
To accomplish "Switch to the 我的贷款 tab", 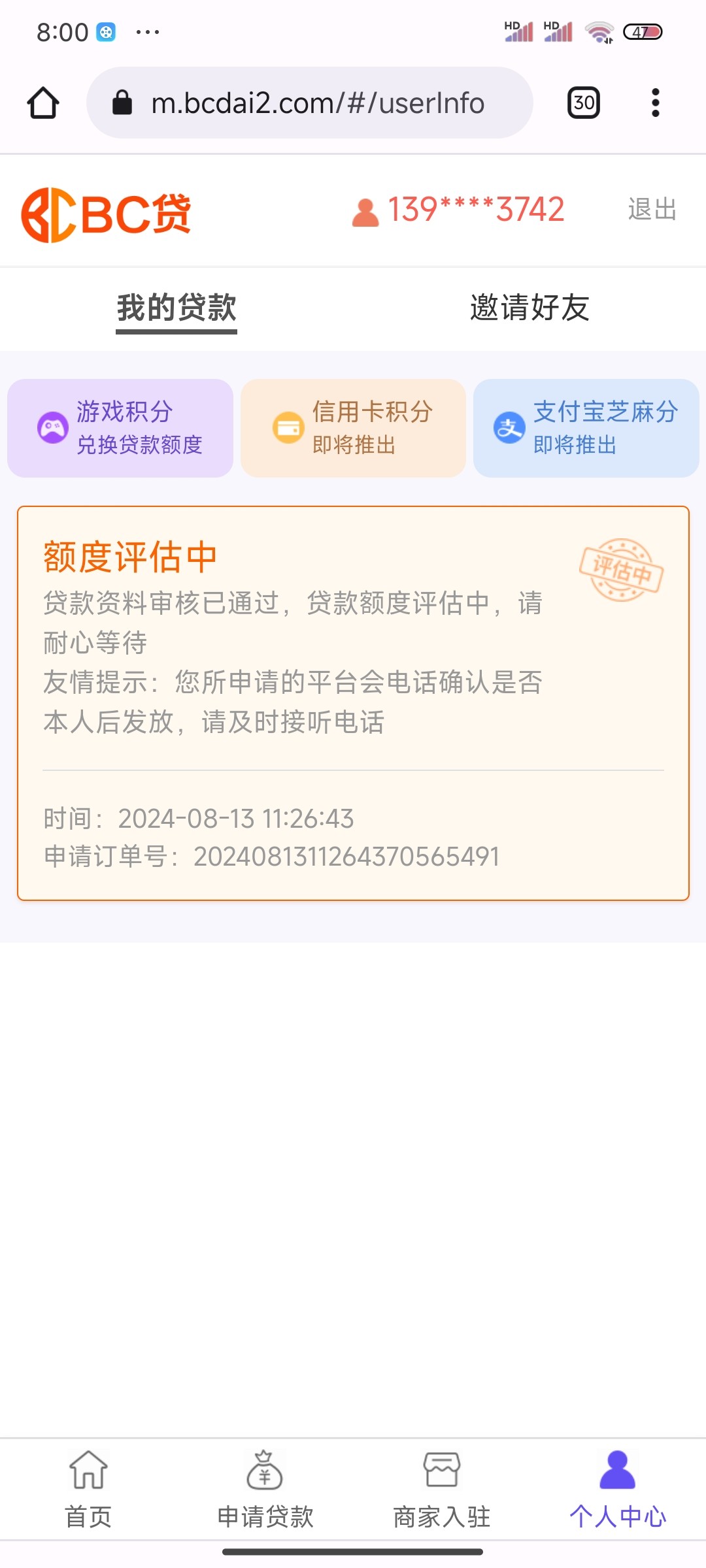I will click(x=176, y=308).
